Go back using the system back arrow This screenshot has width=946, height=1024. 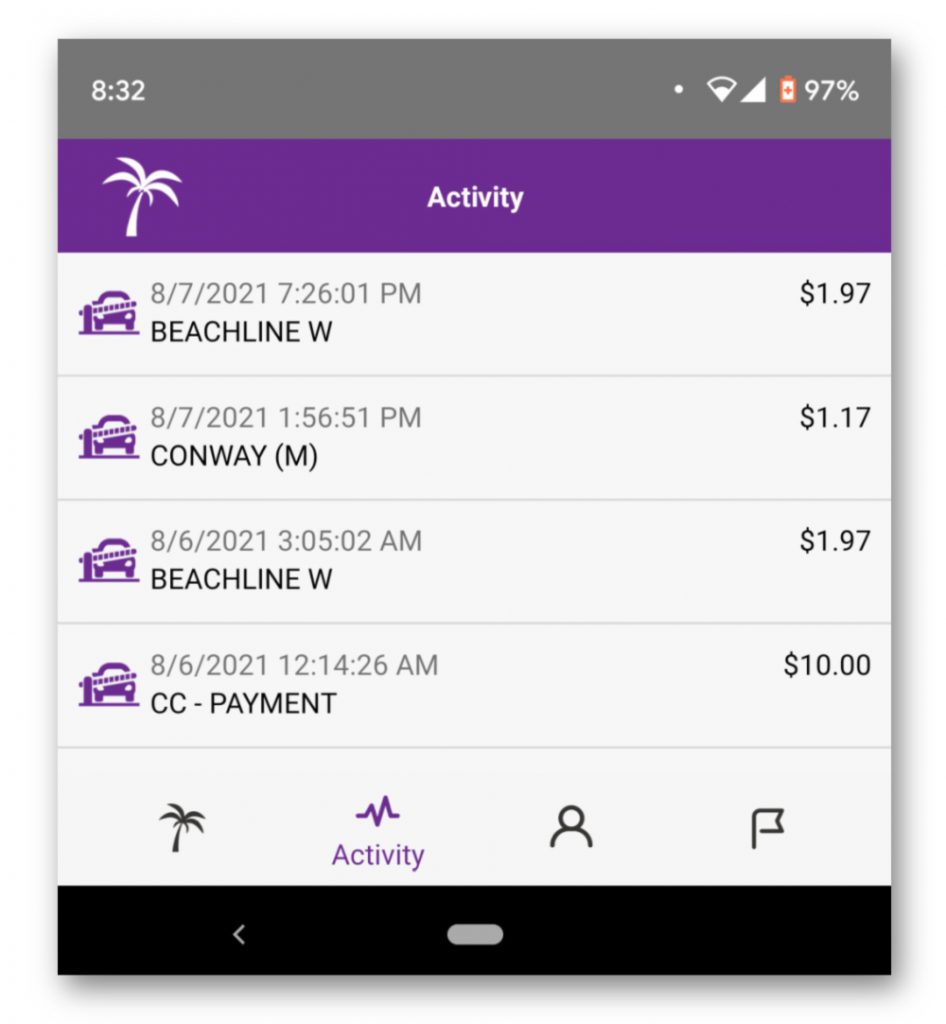click(x=239, y=935)
